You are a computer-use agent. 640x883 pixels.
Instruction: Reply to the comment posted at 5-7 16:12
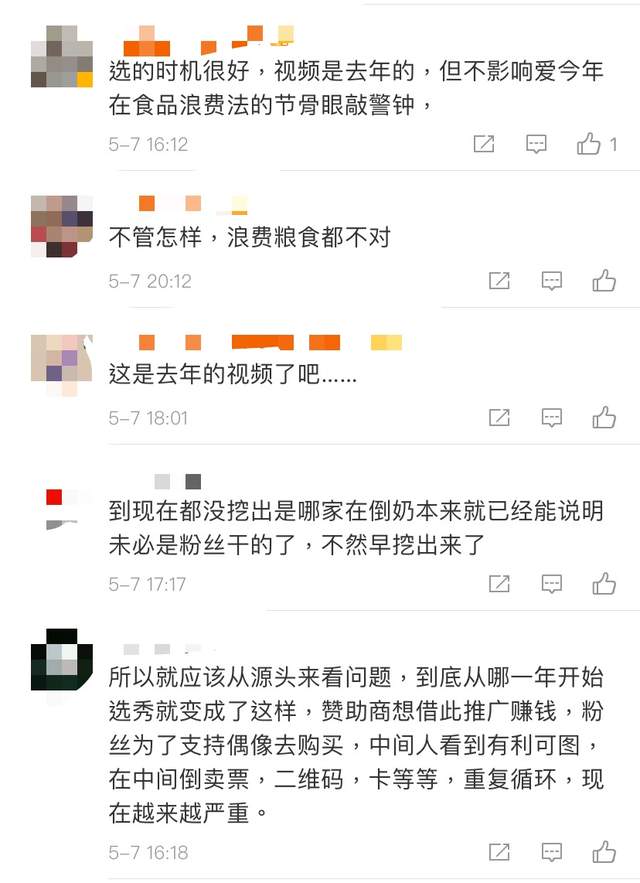point(537,144)
